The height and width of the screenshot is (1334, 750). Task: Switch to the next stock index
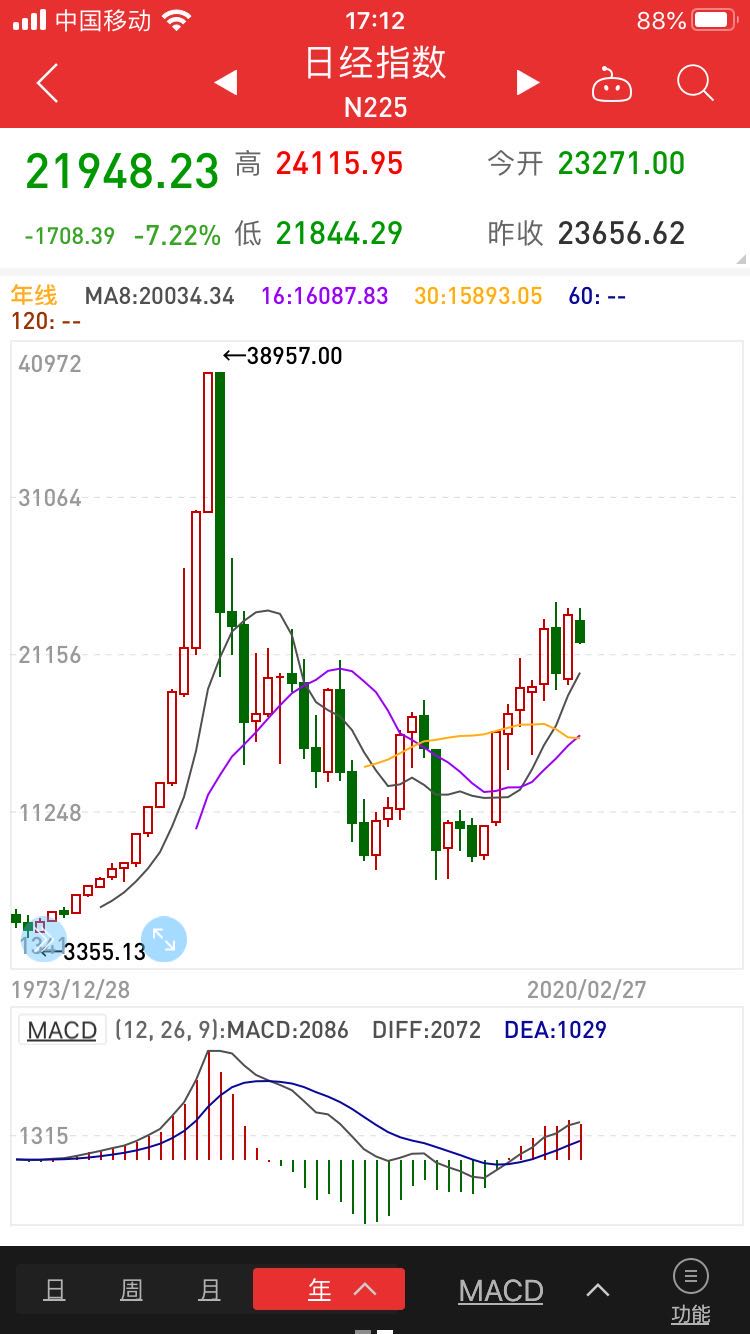click(527, 83)
